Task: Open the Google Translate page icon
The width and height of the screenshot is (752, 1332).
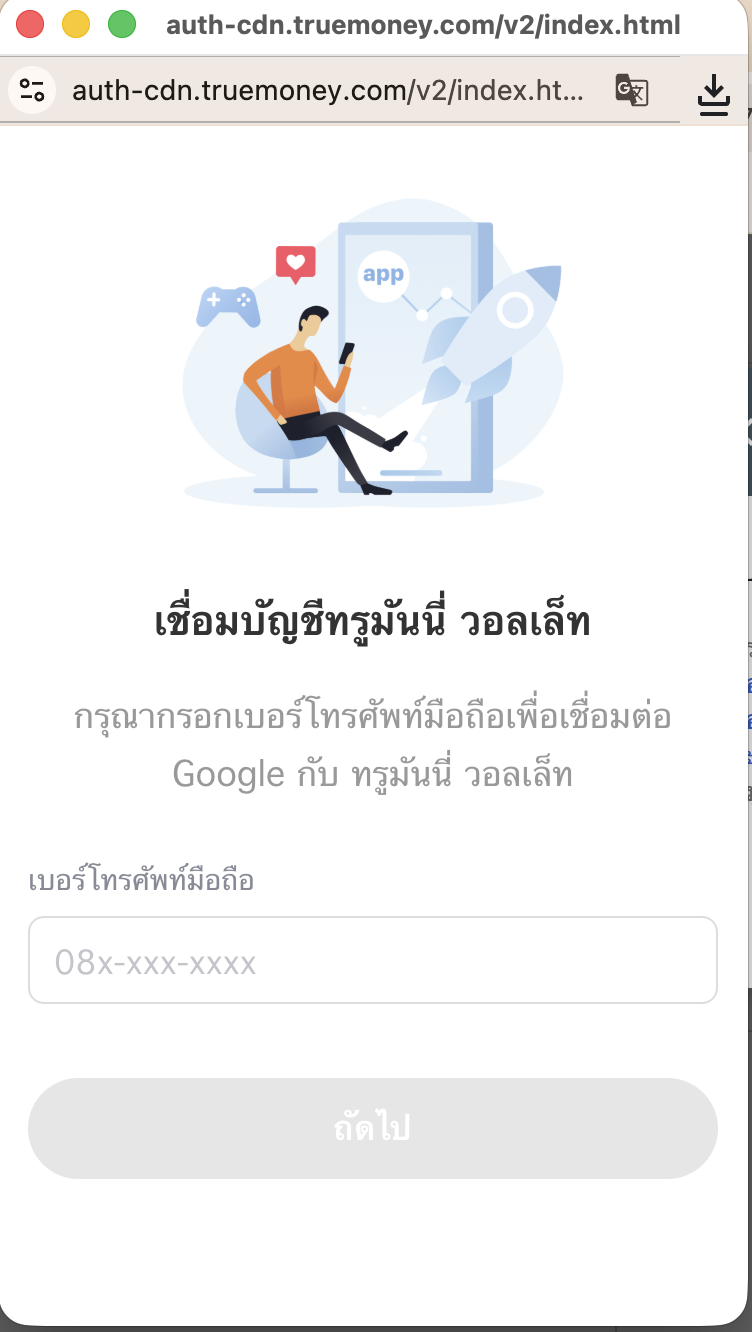Action: coord(631,91)
